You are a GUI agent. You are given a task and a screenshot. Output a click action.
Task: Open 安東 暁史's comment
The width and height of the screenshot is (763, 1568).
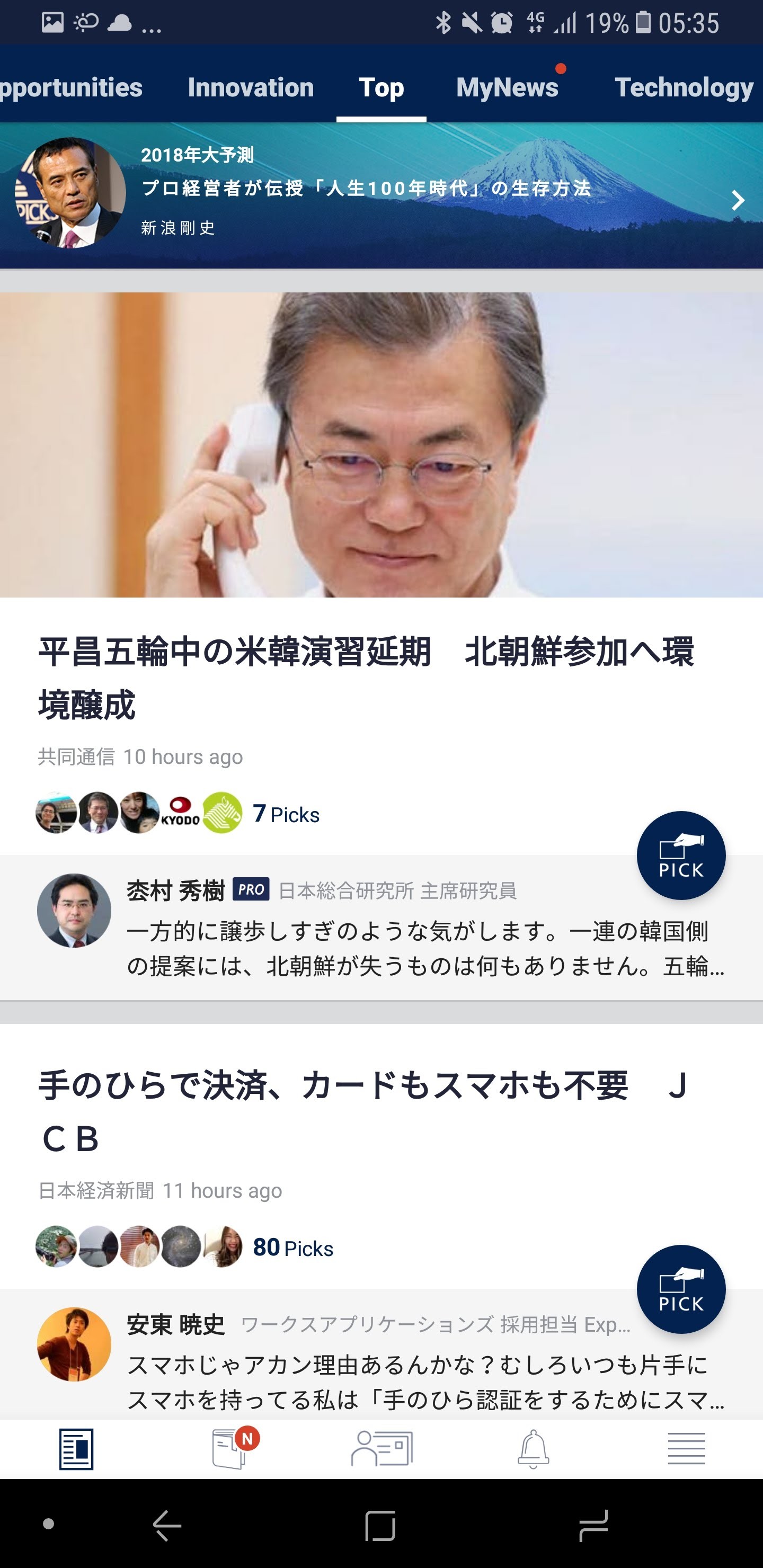click(381, 1355)
